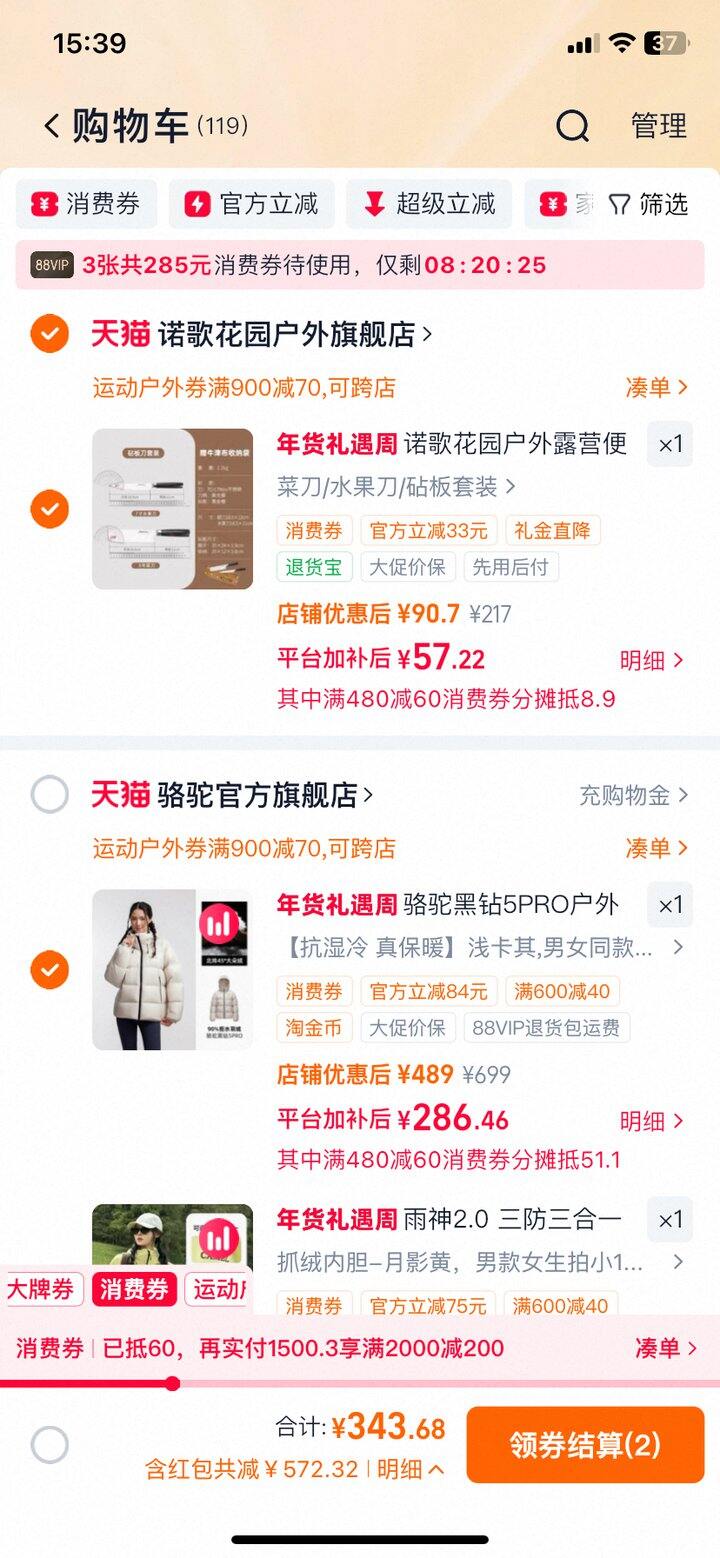Image resolution: width=720 pixels, height=1558 pixels.
Task: Select the 超级立减 filter chip
Action: (429, 204)
